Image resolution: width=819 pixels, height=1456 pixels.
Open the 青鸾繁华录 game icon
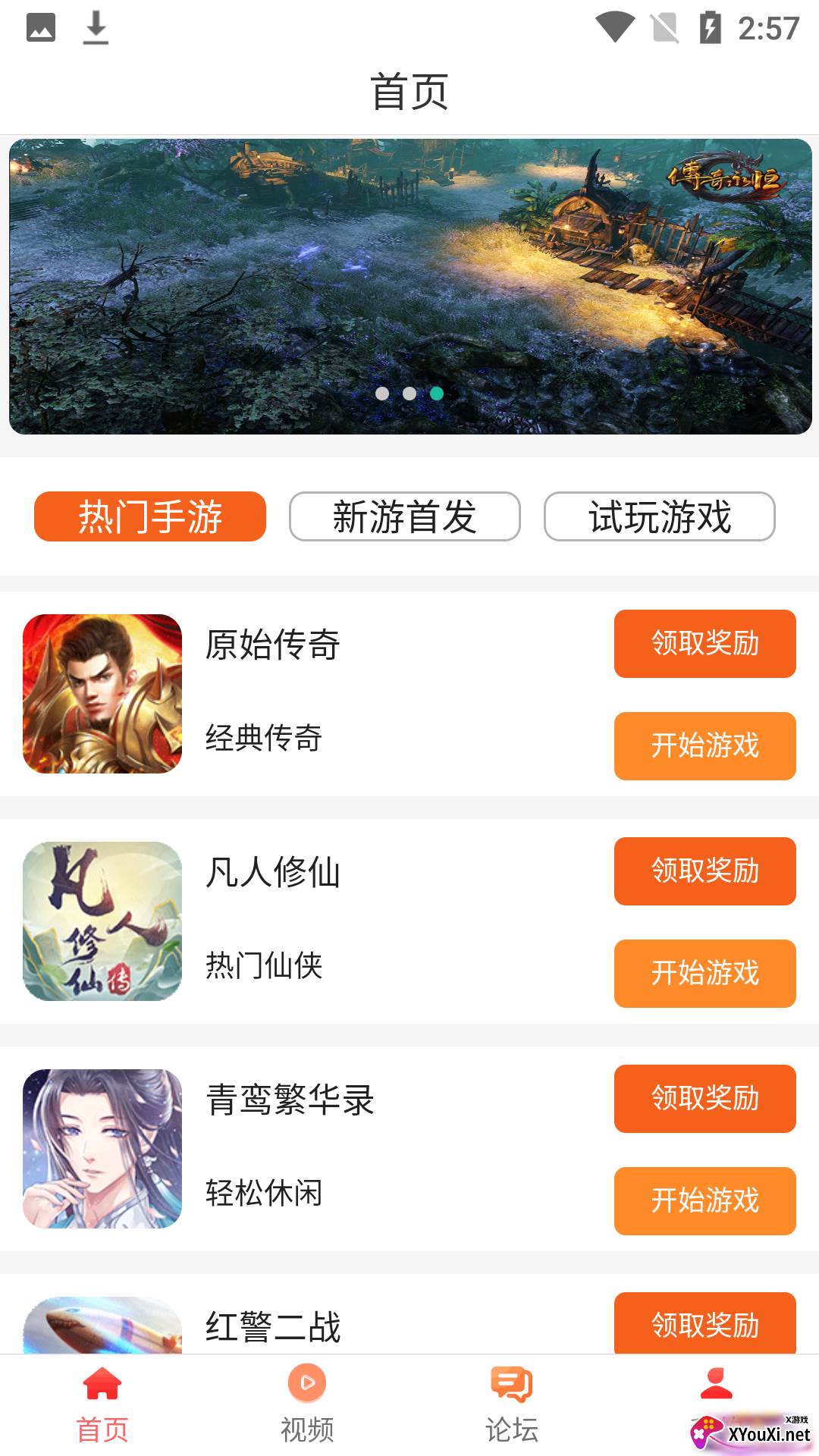102,1149
